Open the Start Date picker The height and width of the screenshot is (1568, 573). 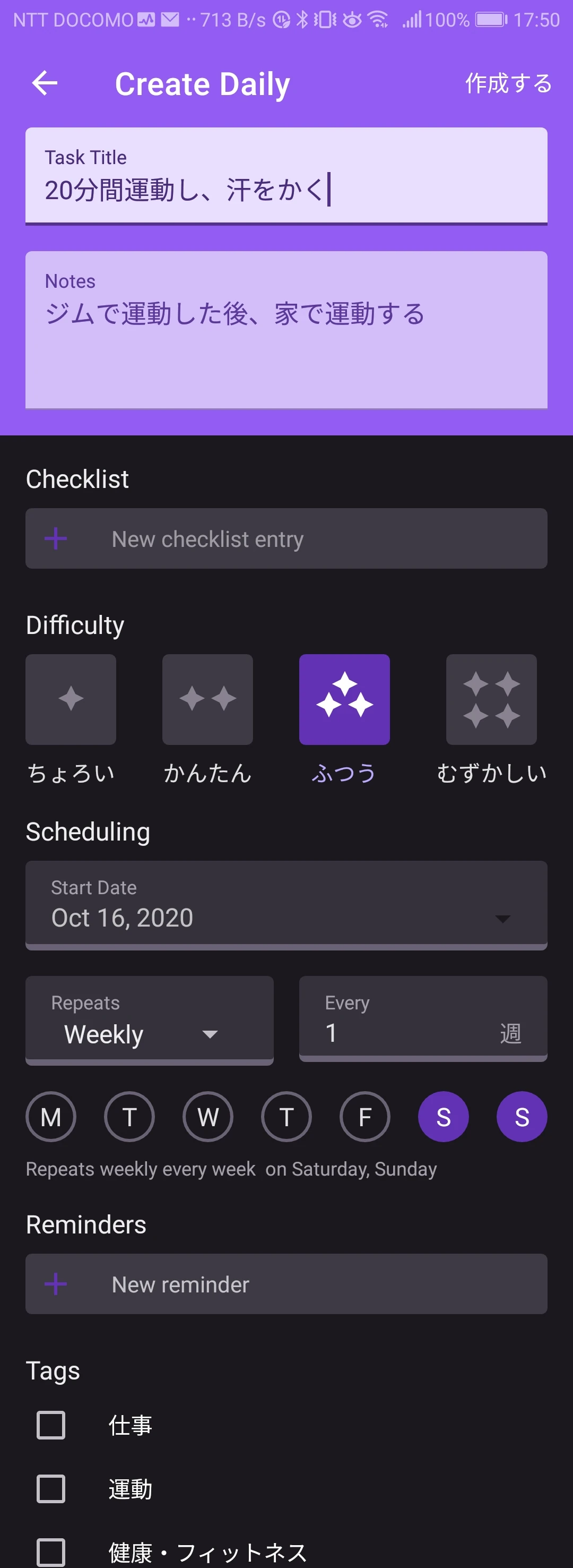[286, 905]
